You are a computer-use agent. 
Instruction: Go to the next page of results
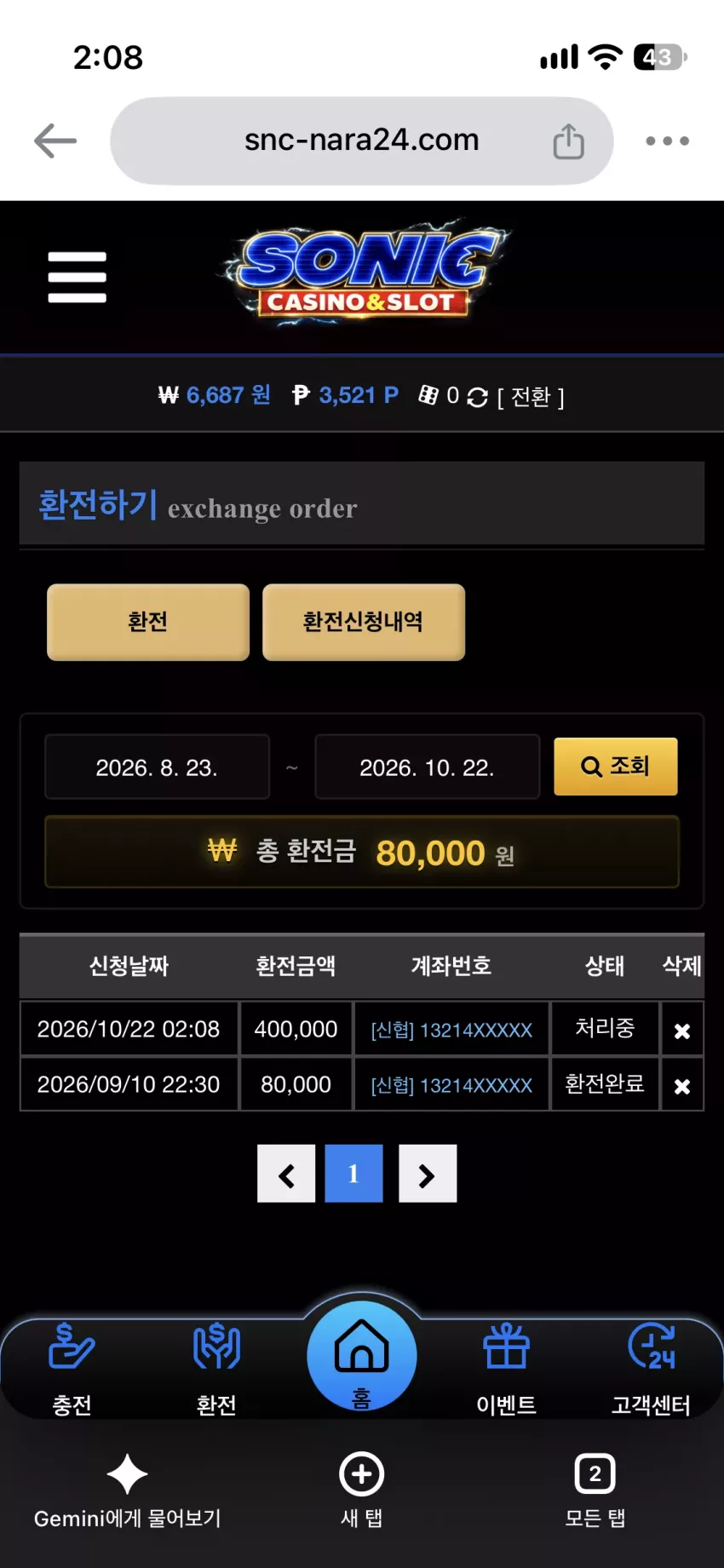[428, 1174]
